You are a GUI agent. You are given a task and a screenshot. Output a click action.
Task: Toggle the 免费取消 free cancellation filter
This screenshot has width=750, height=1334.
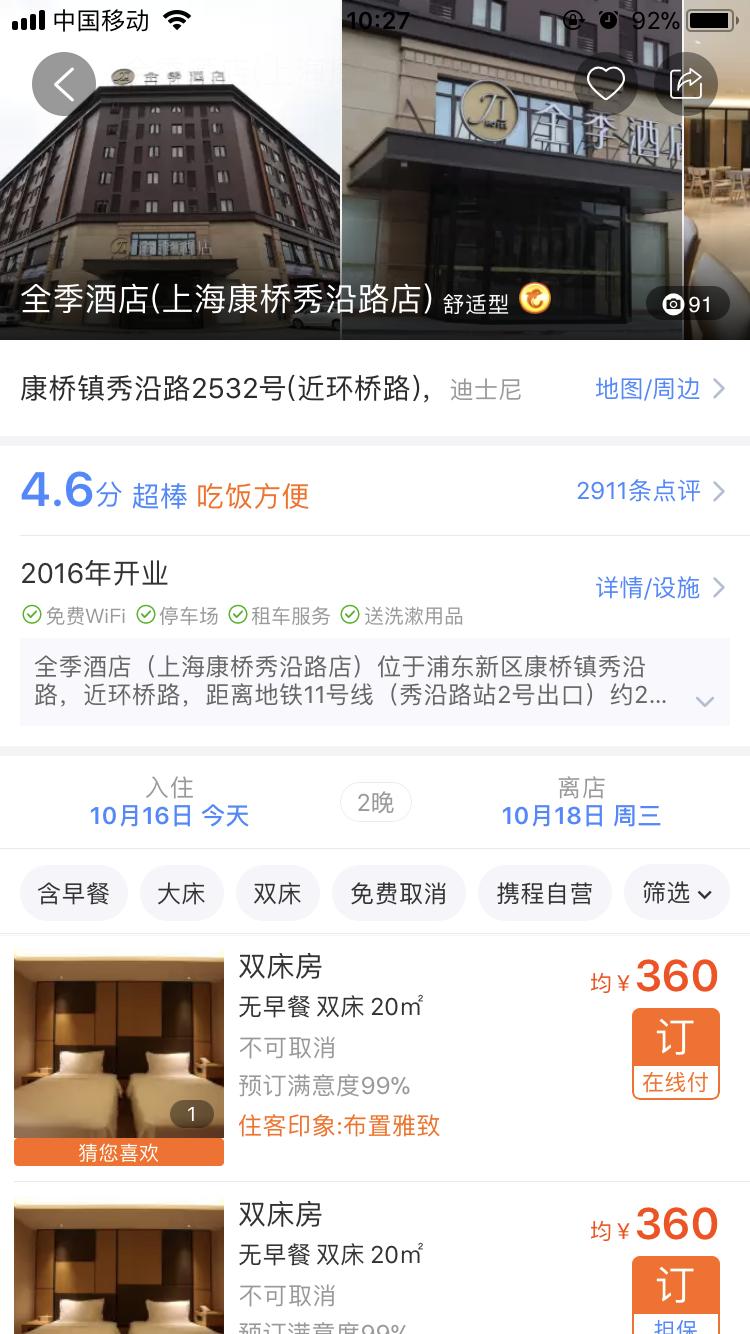point(399,892)
